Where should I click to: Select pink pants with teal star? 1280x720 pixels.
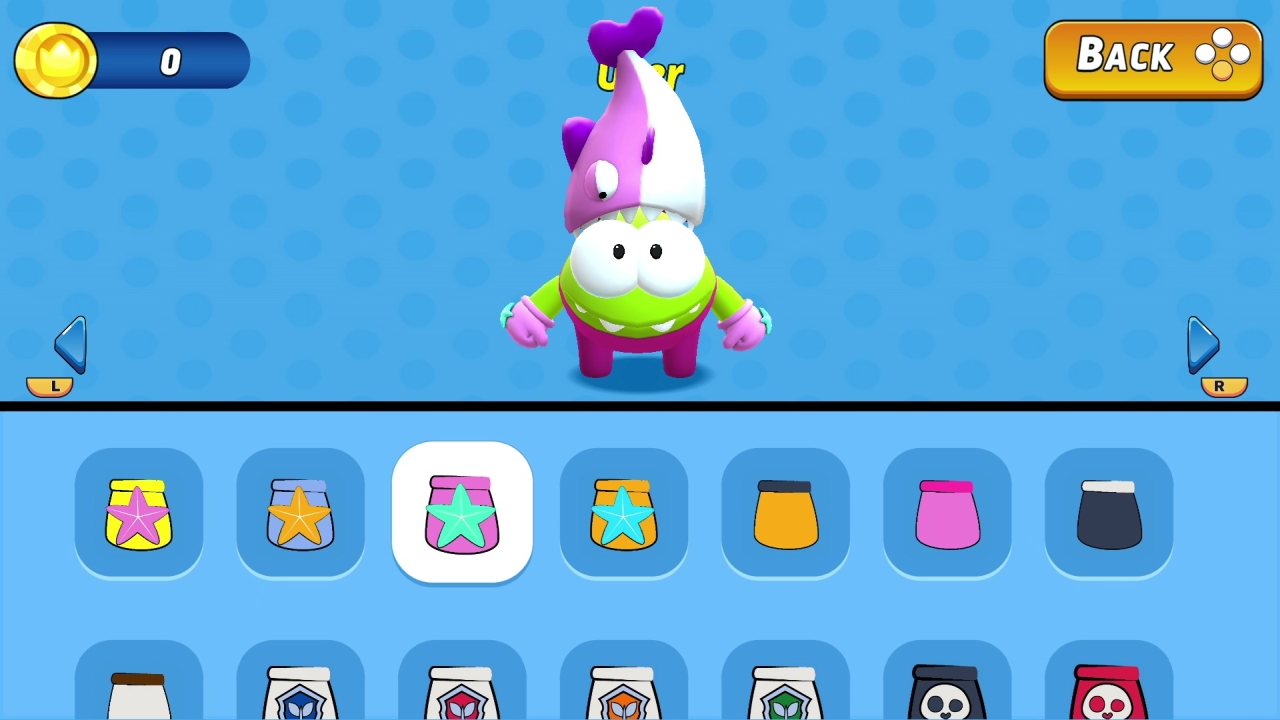(x=462, y=513)
